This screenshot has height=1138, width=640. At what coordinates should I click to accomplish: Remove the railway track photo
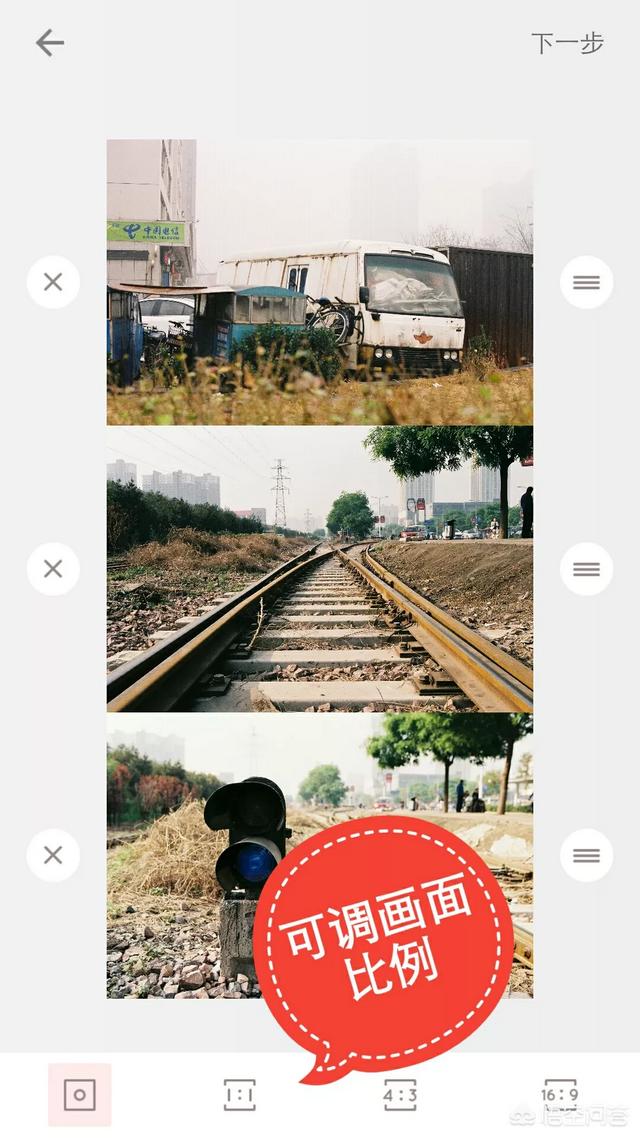coord(53,569)
